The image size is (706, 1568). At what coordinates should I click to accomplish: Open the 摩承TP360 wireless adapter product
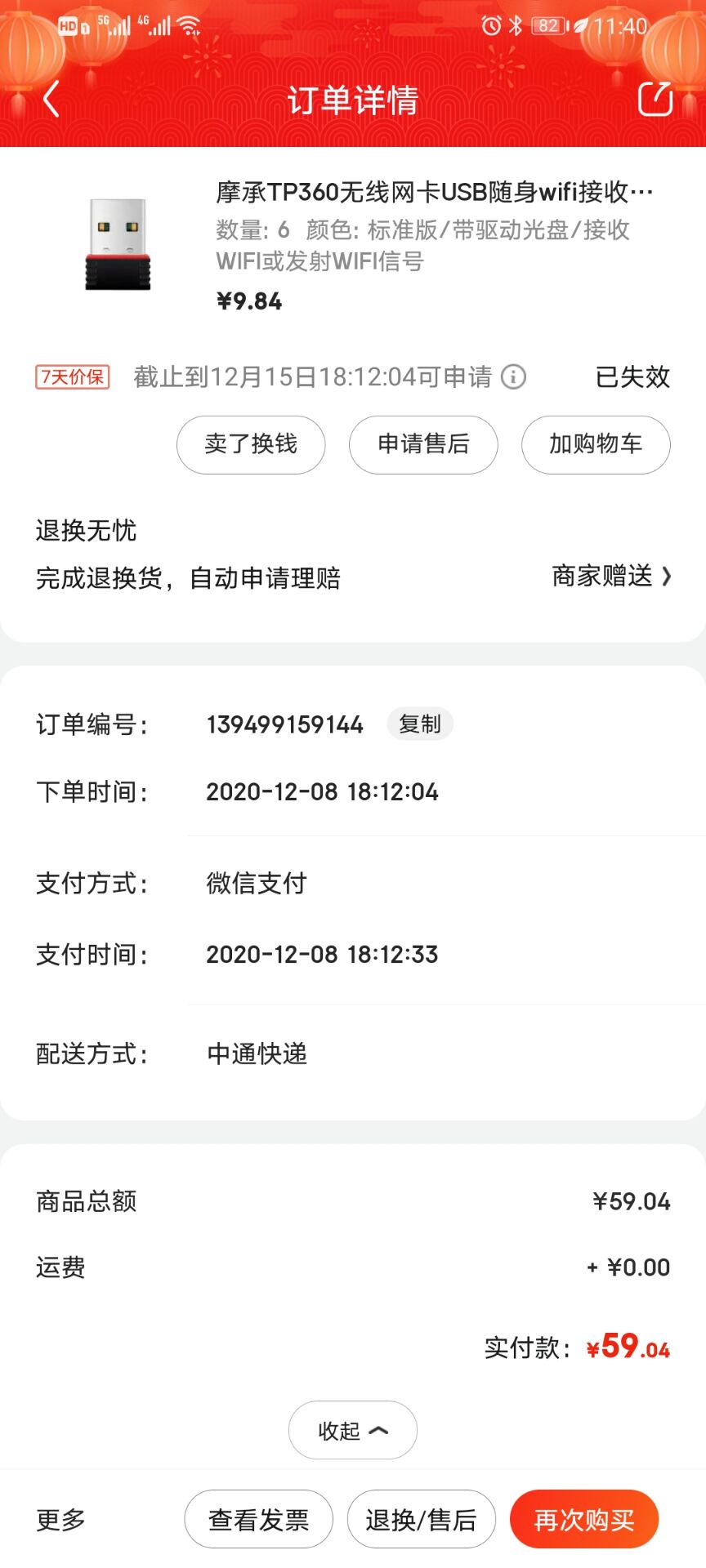[433, 193]
